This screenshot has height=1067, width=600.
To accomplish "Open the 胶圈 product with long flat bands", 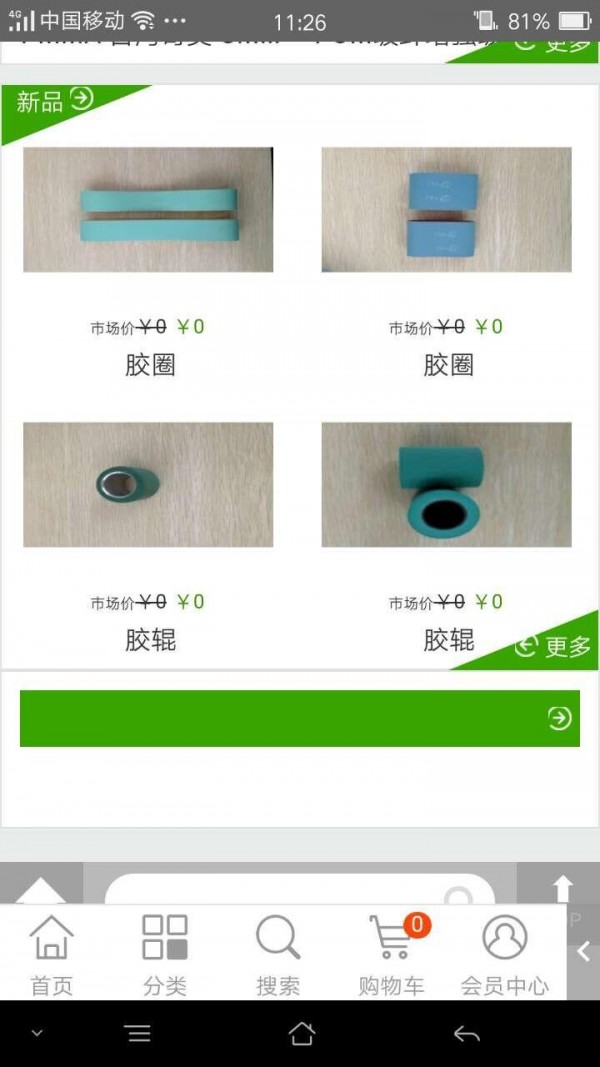I will click(148, 210).
